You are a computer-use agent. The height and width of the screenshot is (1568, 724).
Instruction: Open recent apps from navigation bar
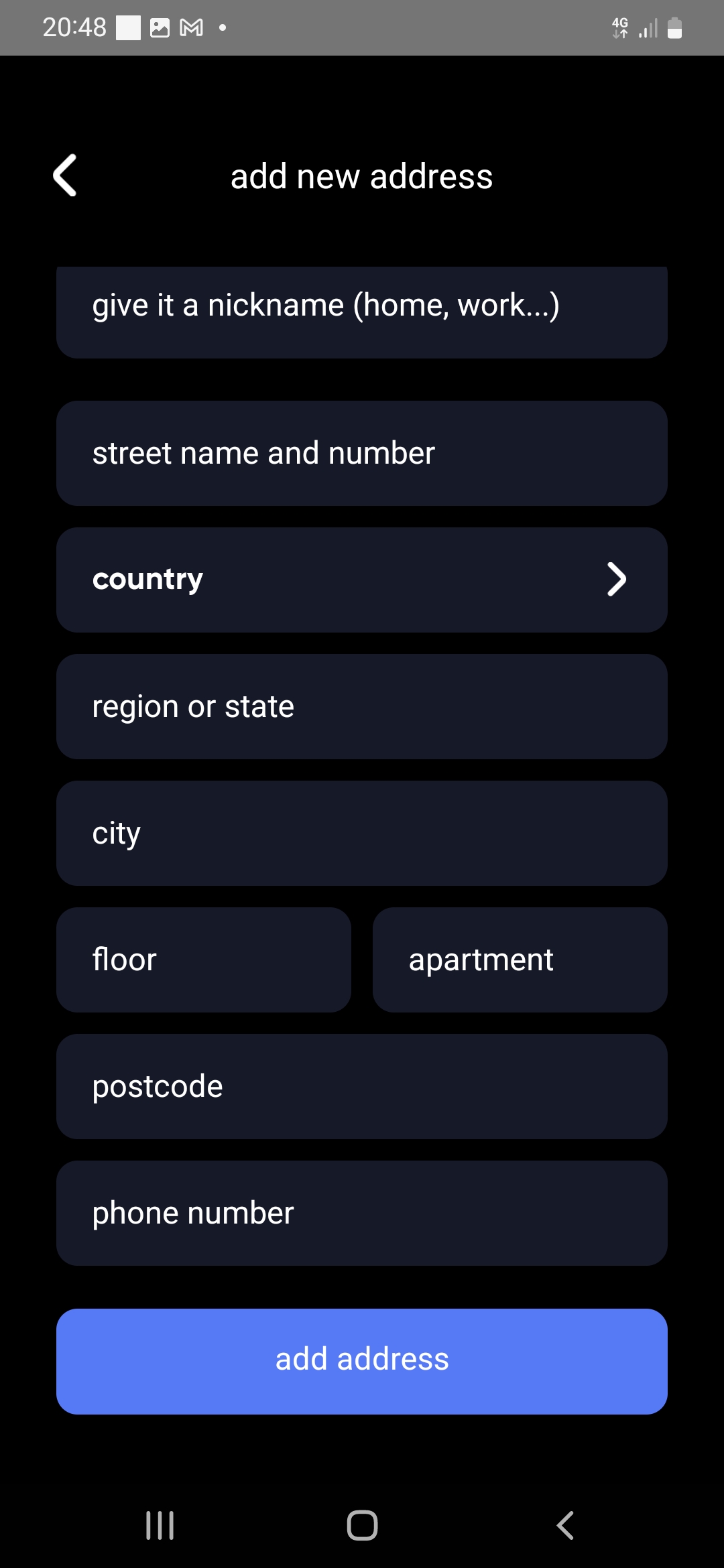[160, 1526]
